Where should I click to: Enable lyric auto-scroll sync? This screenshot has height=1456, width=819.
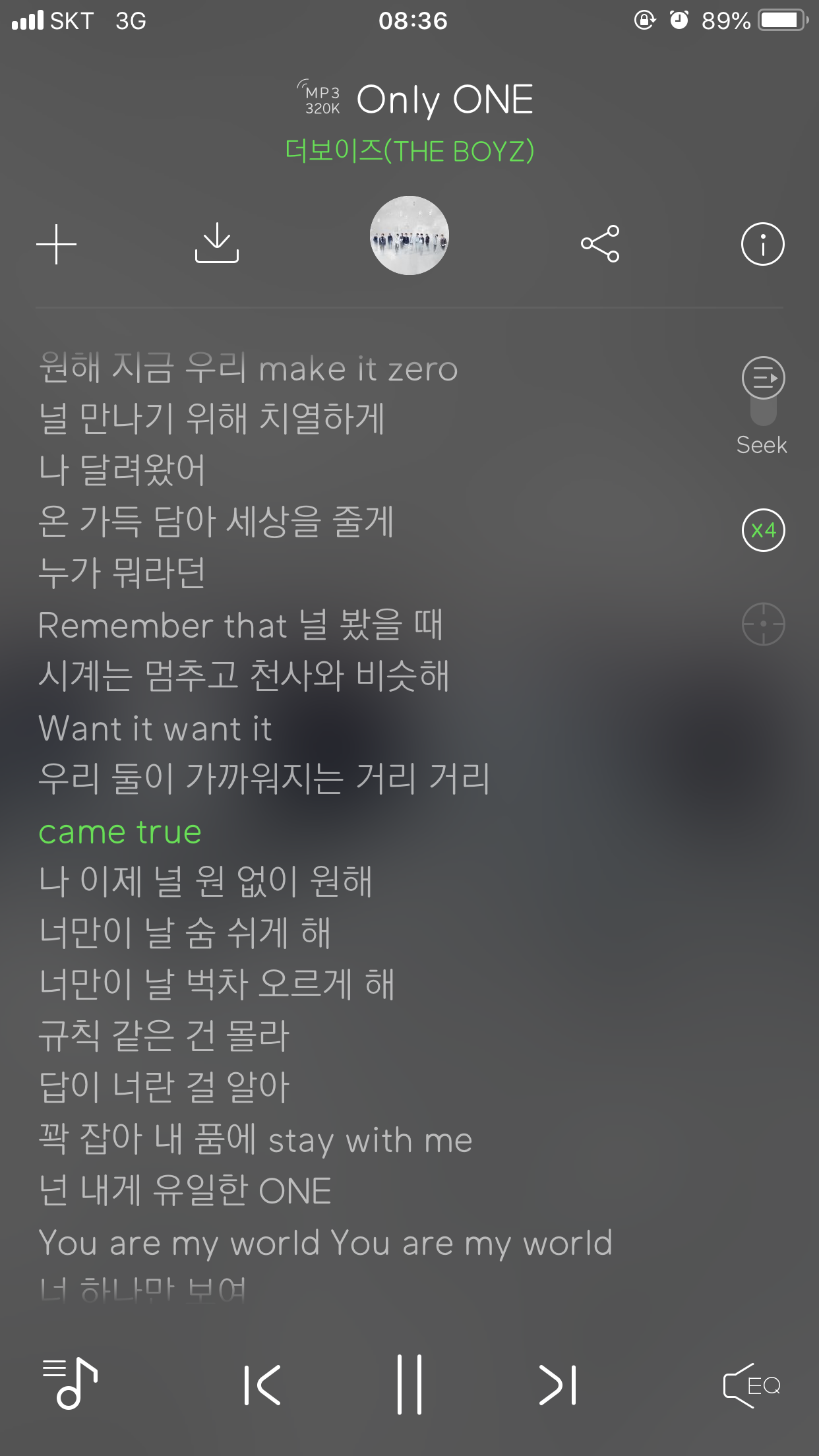[763, 625]
